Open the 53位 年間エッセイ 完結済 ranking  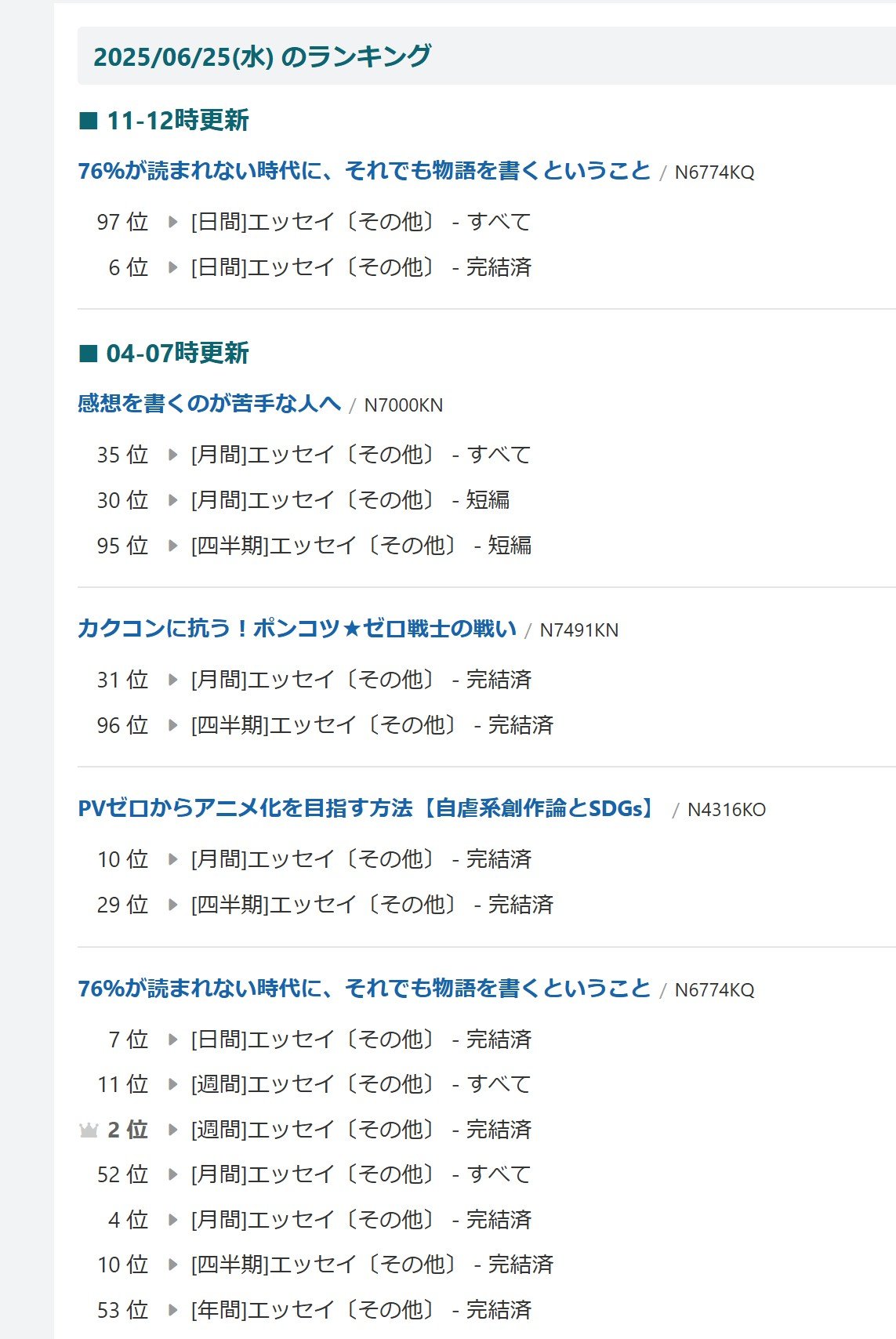(361, 1310)
